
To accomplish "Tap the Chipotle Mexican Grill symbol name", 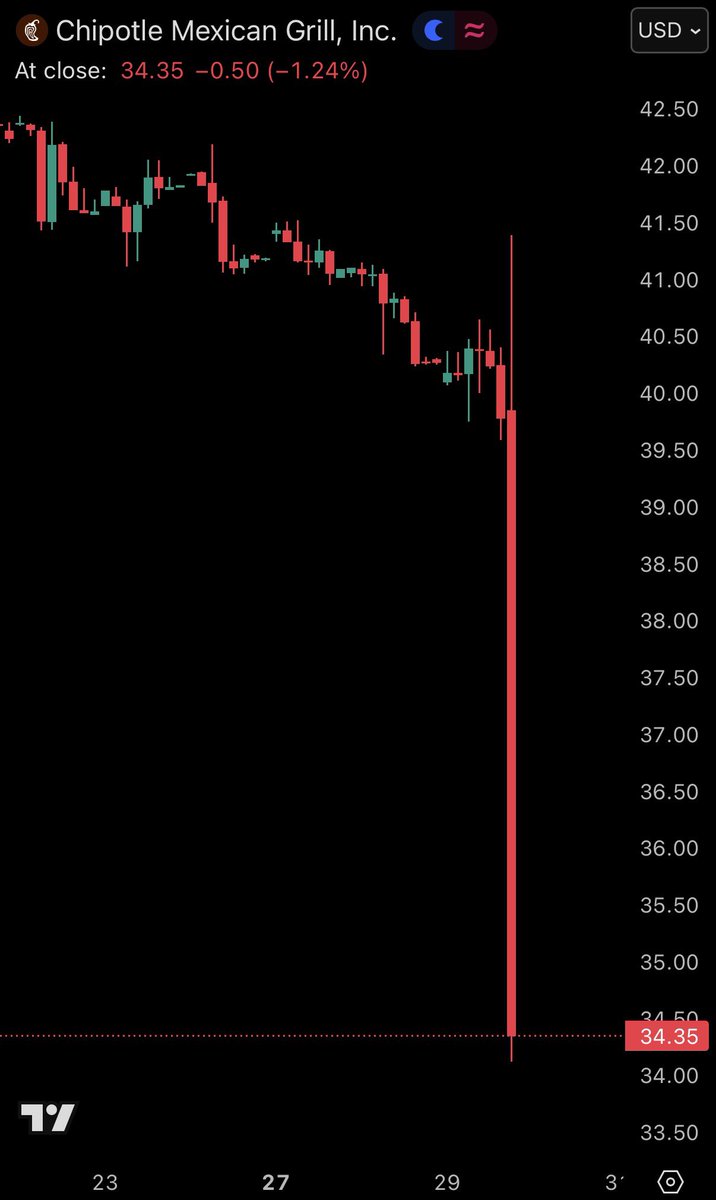I will click(x=225, y=31).
